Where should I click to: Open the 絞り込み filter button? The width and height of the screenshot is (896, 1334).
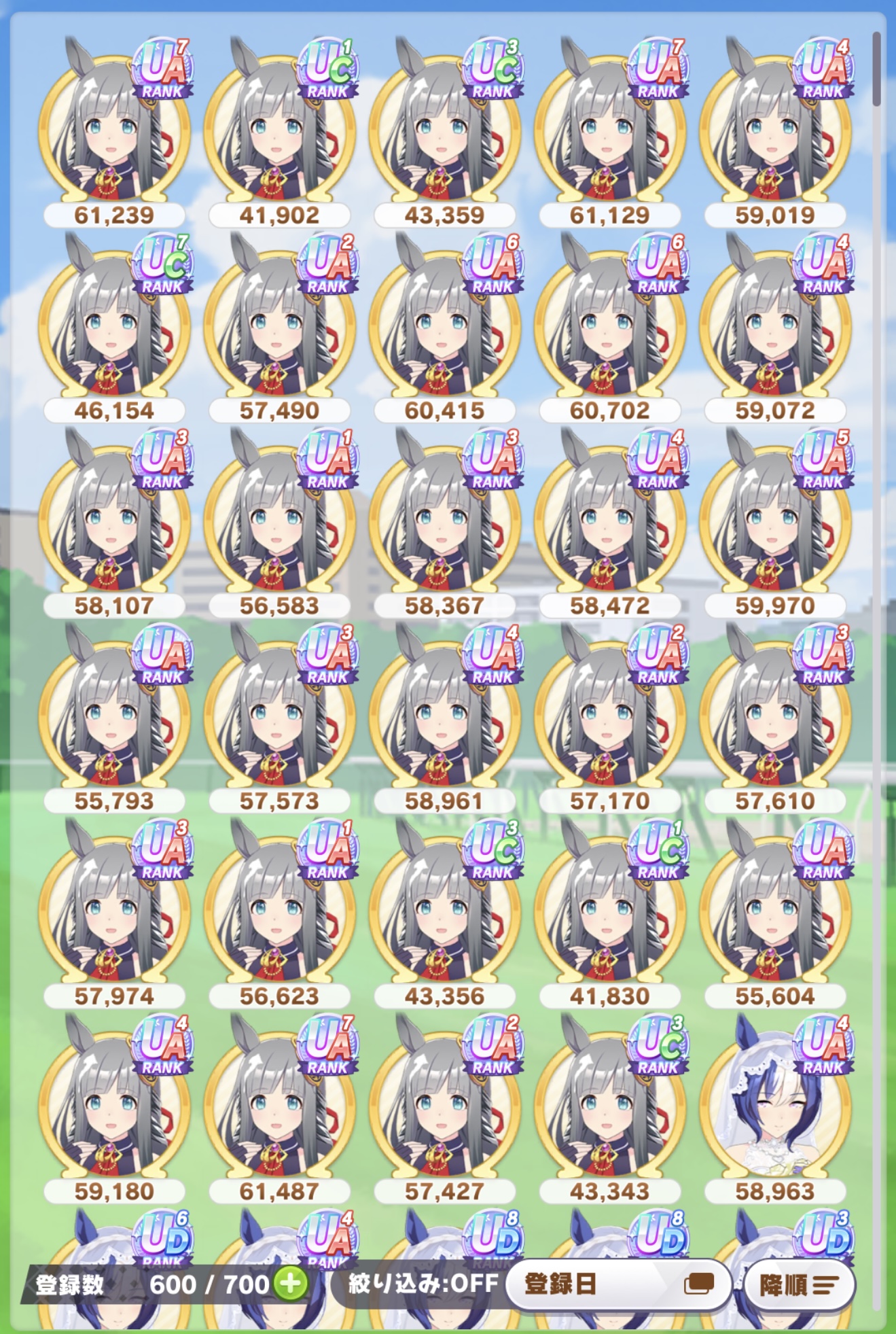pos(423,1284)
